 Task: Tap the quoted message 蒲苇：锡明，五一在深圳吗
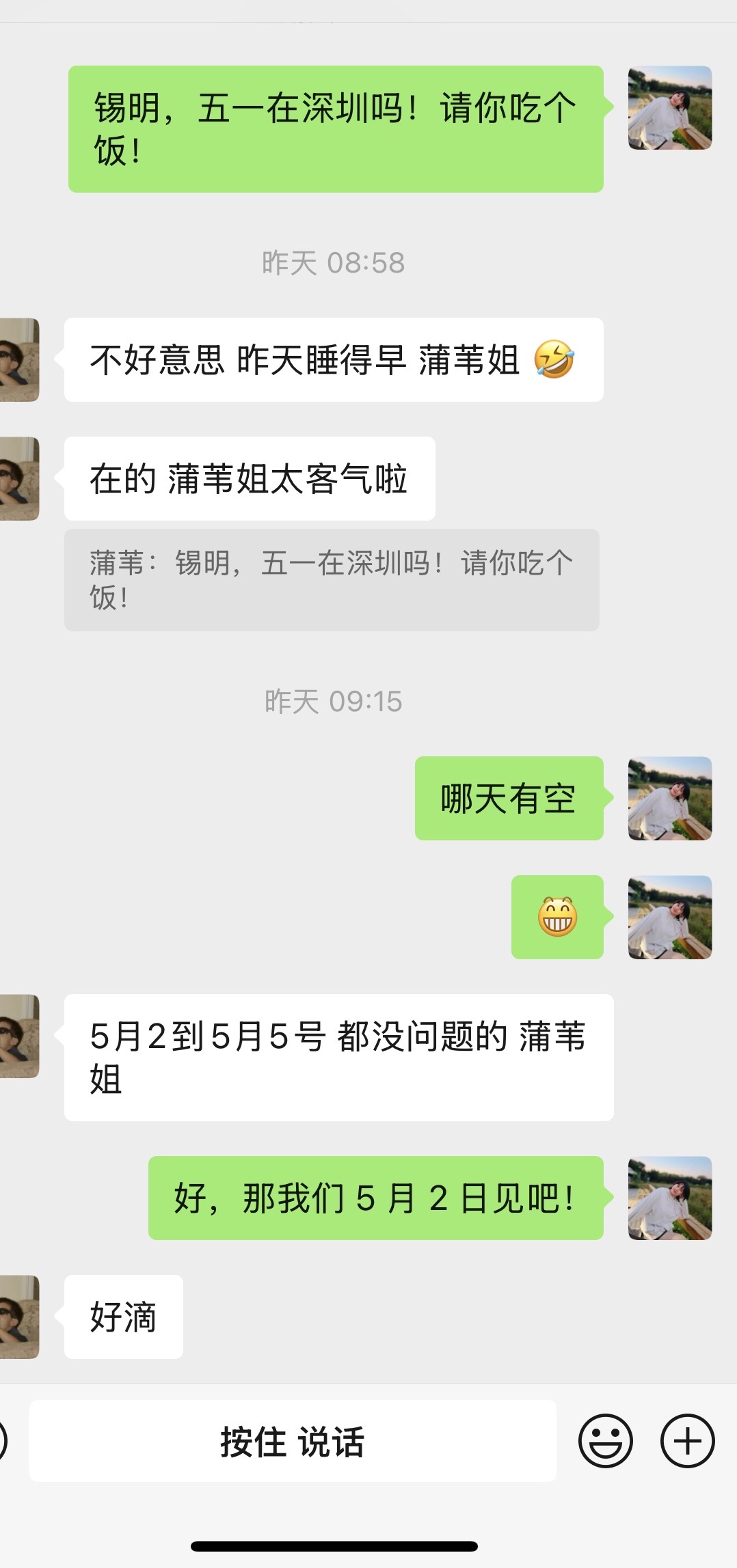click(332, 580)
